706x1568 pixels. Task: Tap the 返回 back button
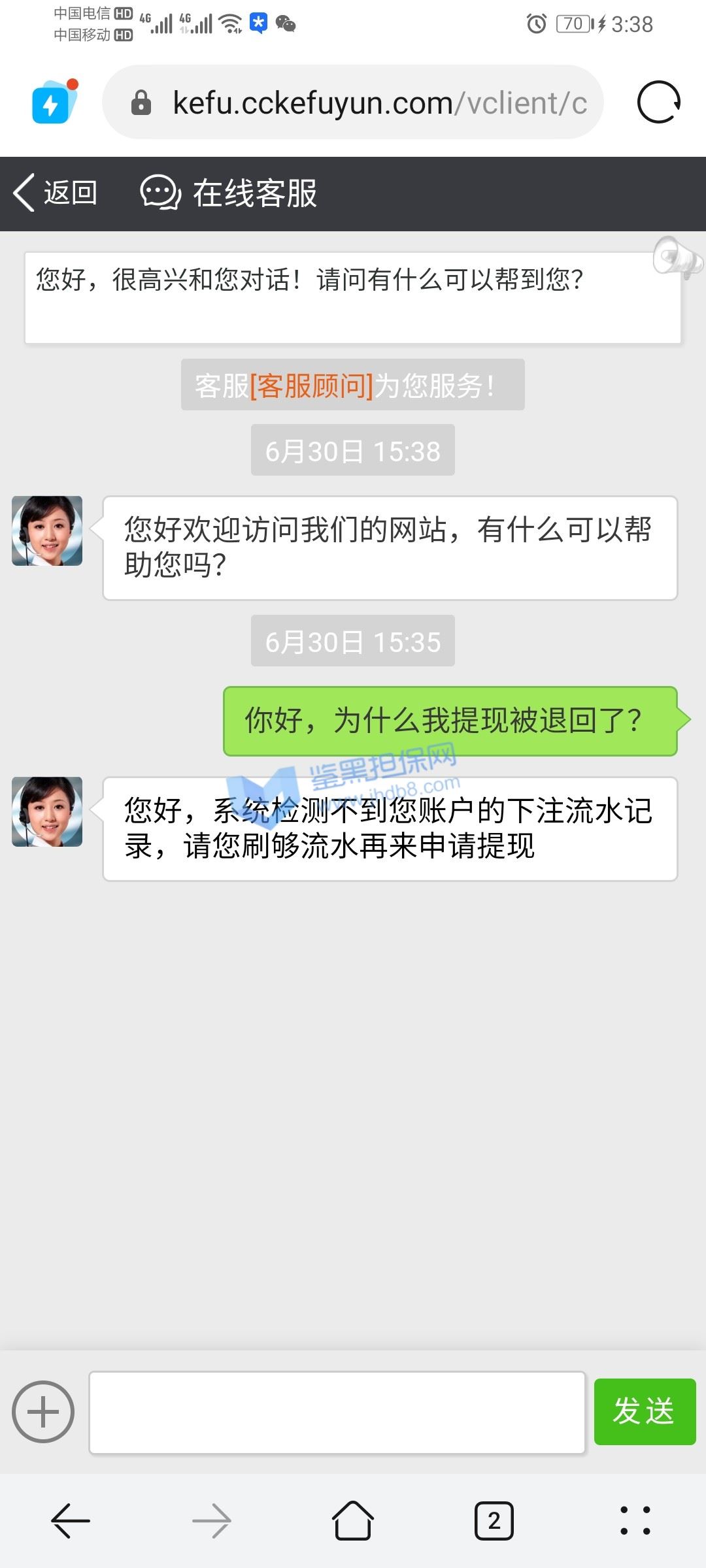56,193
